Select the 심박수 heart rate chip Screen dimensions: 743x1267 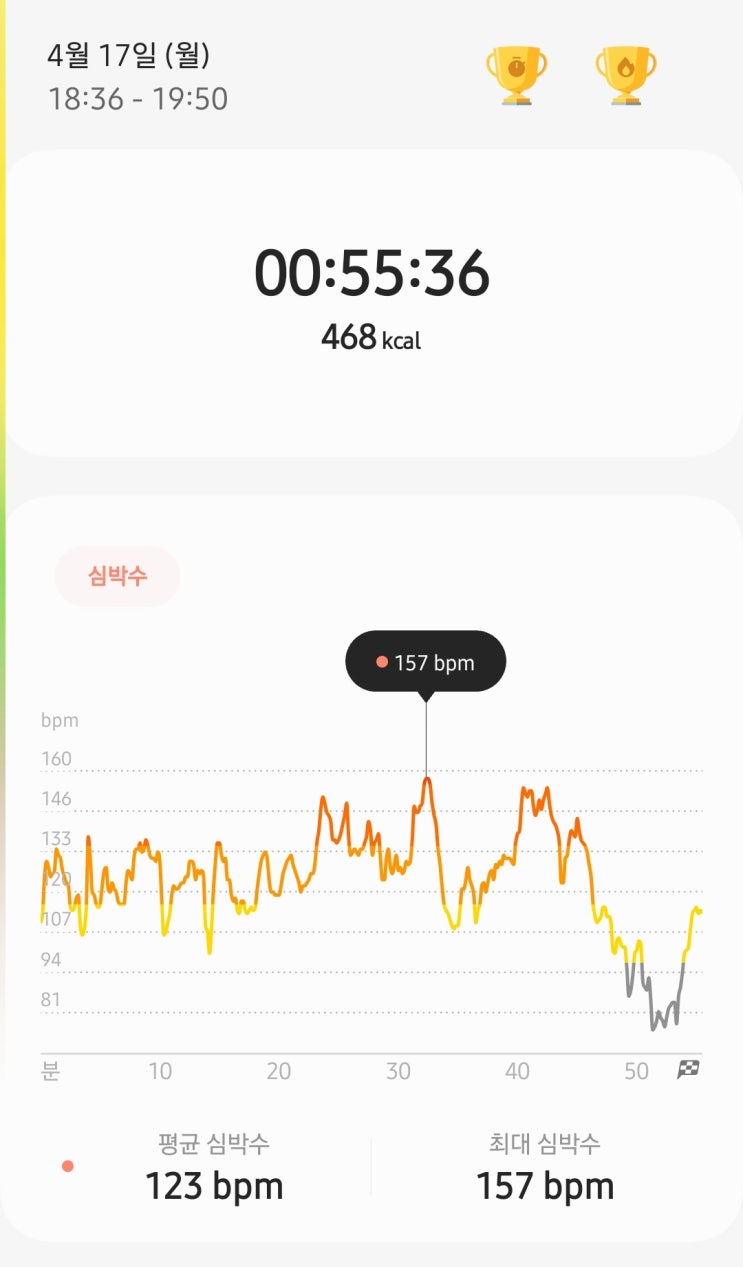tap(117, 576)
